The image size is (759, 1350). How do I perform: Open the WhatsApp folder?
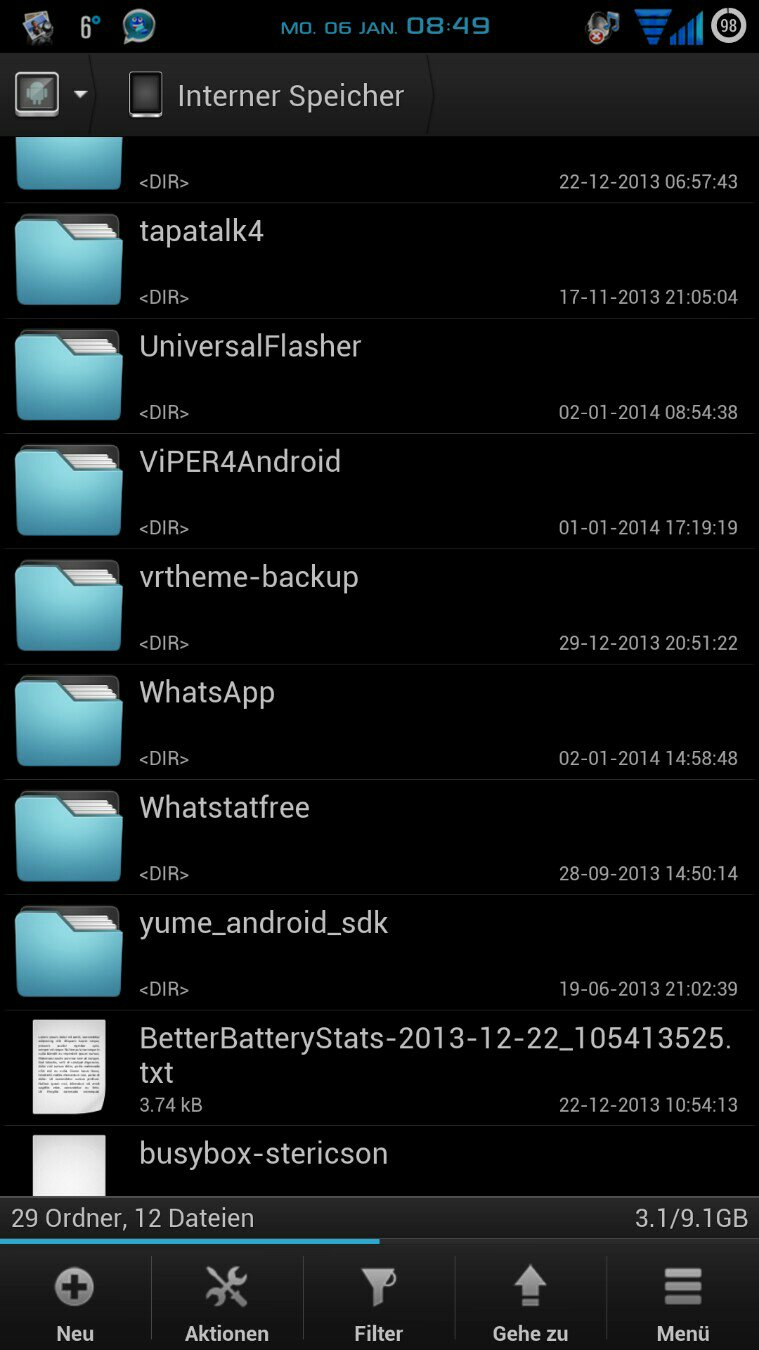(379, 722)
